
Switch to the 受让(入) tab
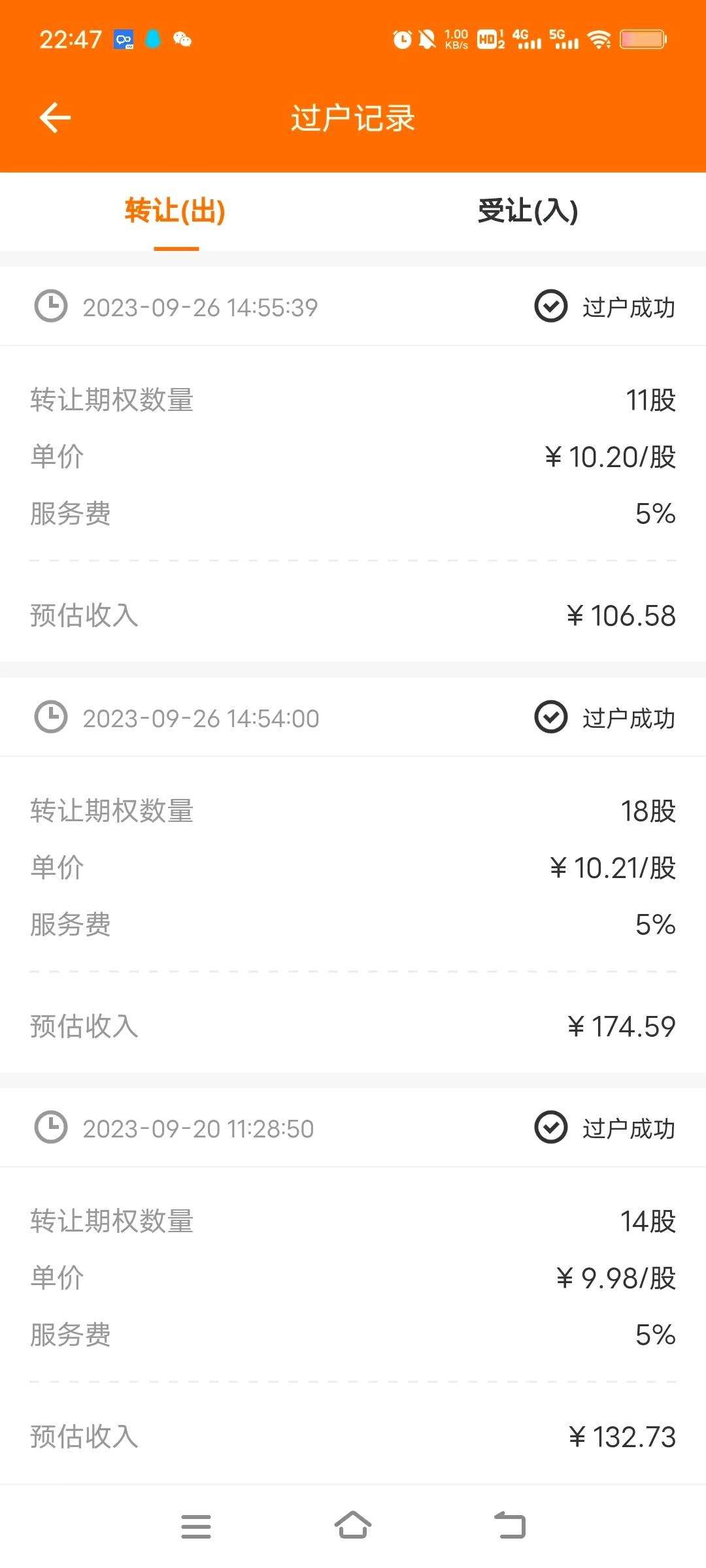tap(528, 211)
